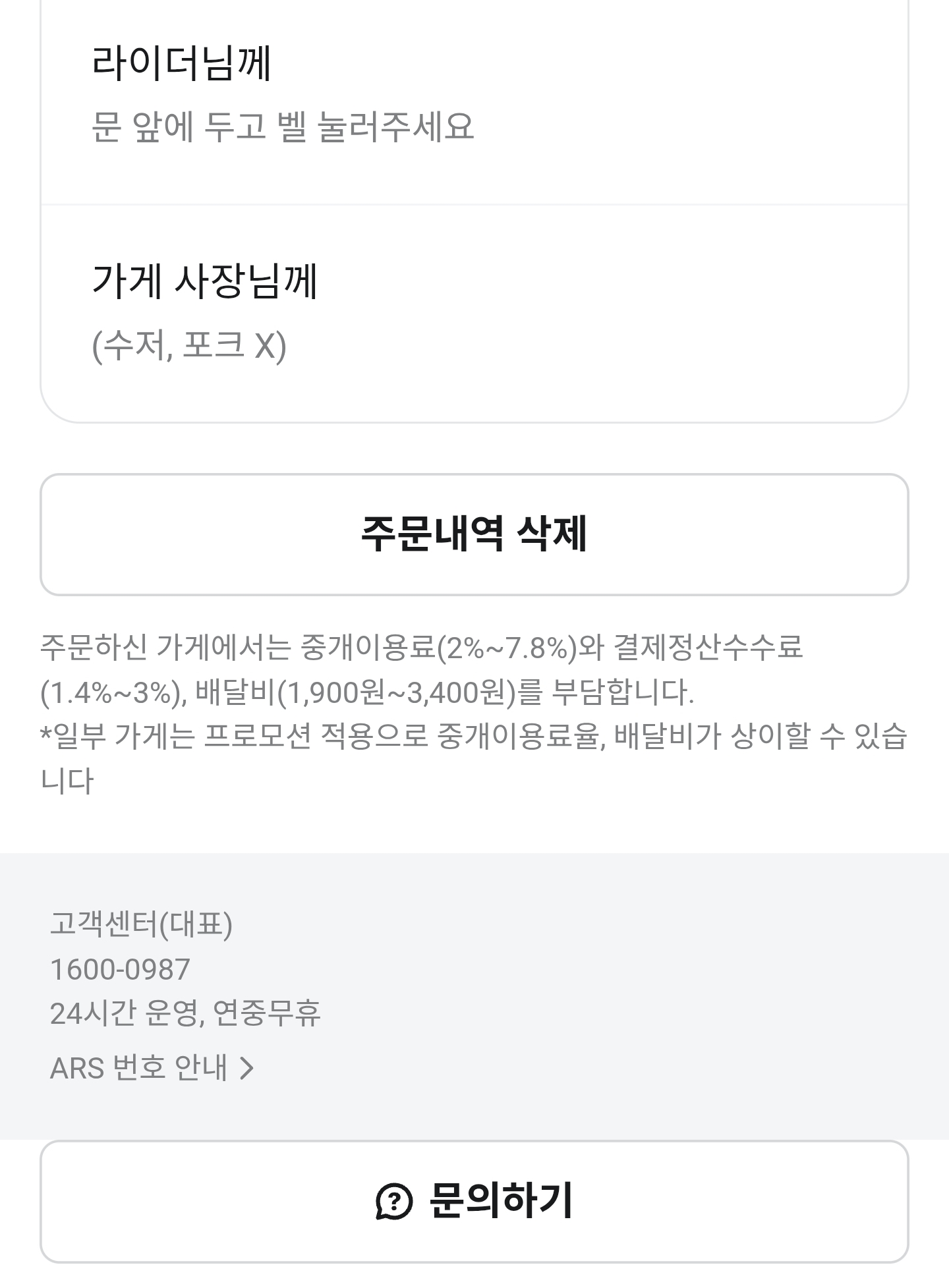Open ARS 번호 안내 link
Image resolution: width=949 pixels, height=1288 pixels.
pyautogui.click(x=152, y=1068)
